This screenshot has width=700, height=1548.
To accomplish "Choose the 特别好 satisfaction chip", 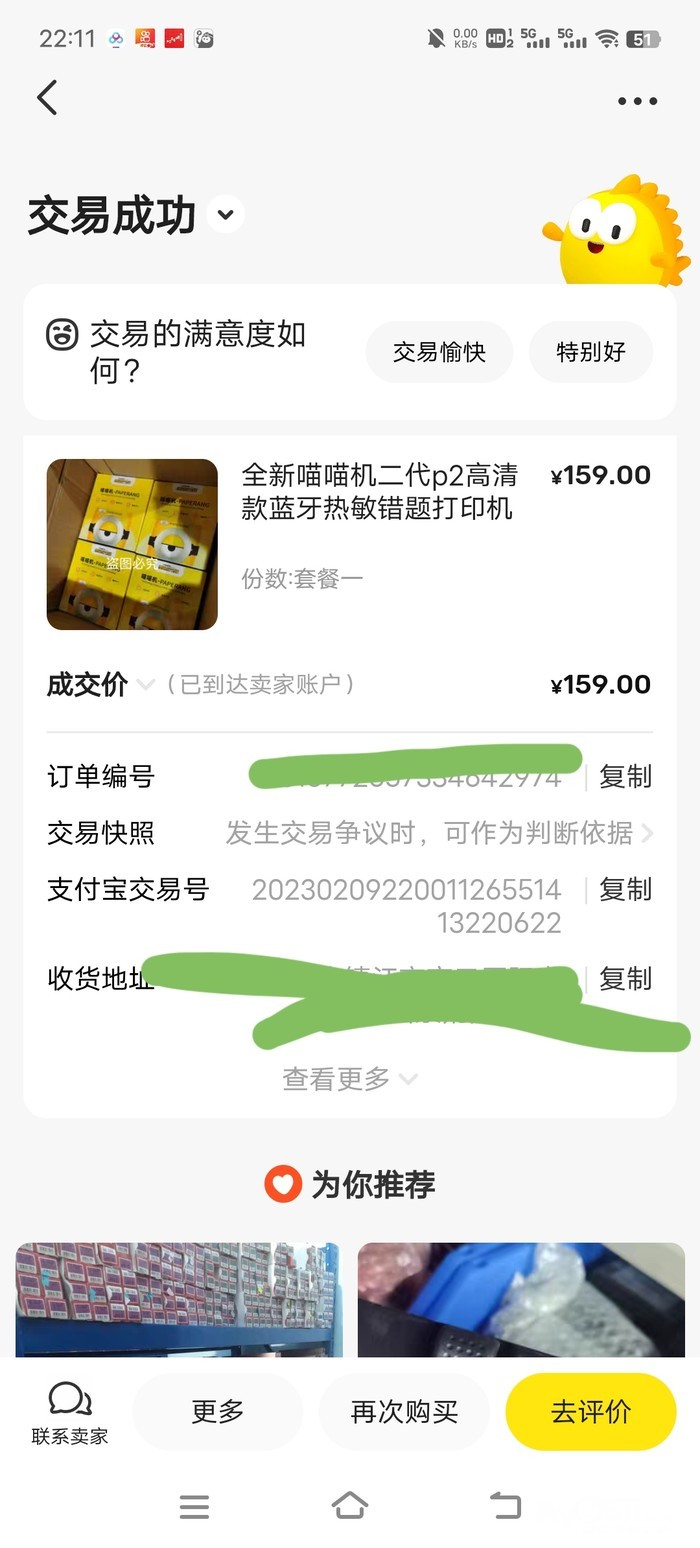I will point(591,352).
